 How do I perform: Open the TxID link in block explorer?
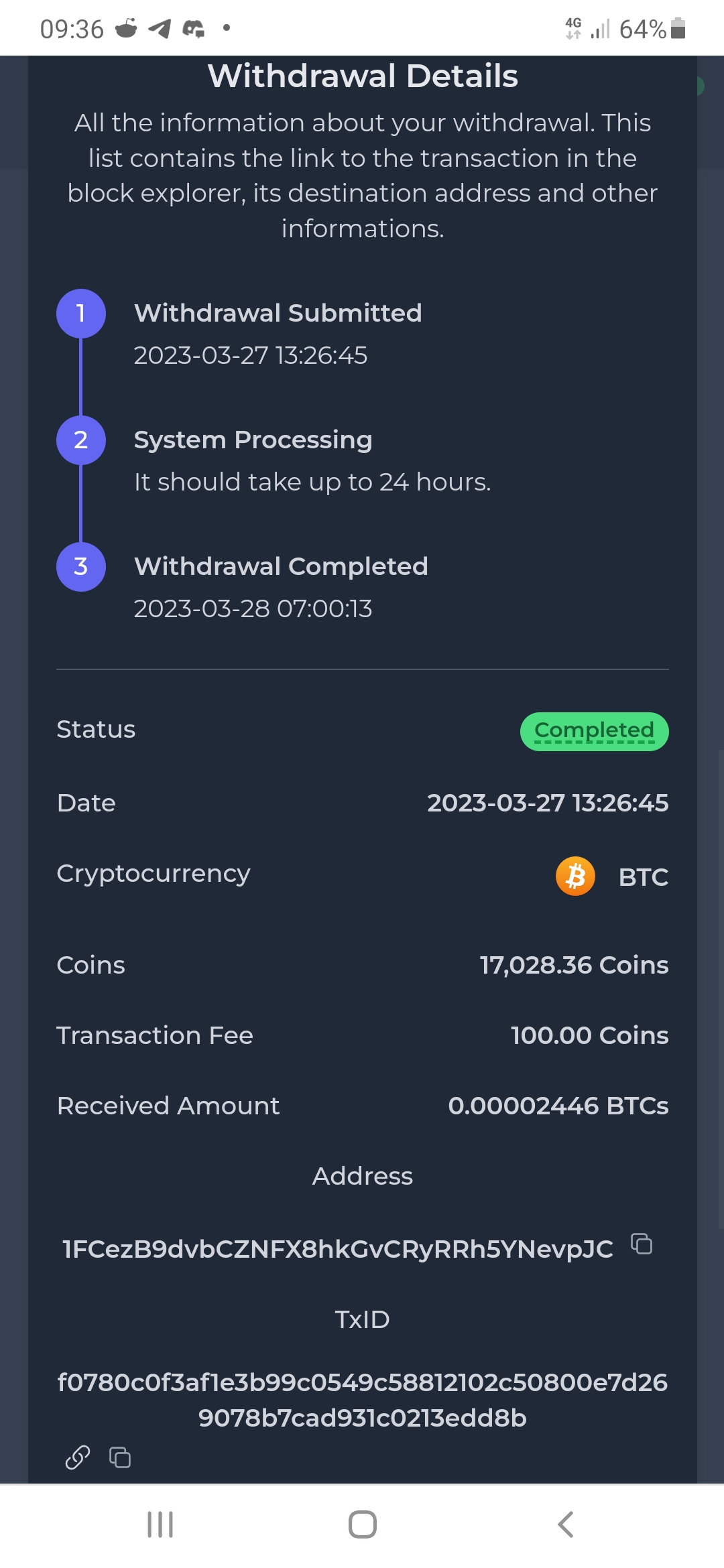point(78,1457)
